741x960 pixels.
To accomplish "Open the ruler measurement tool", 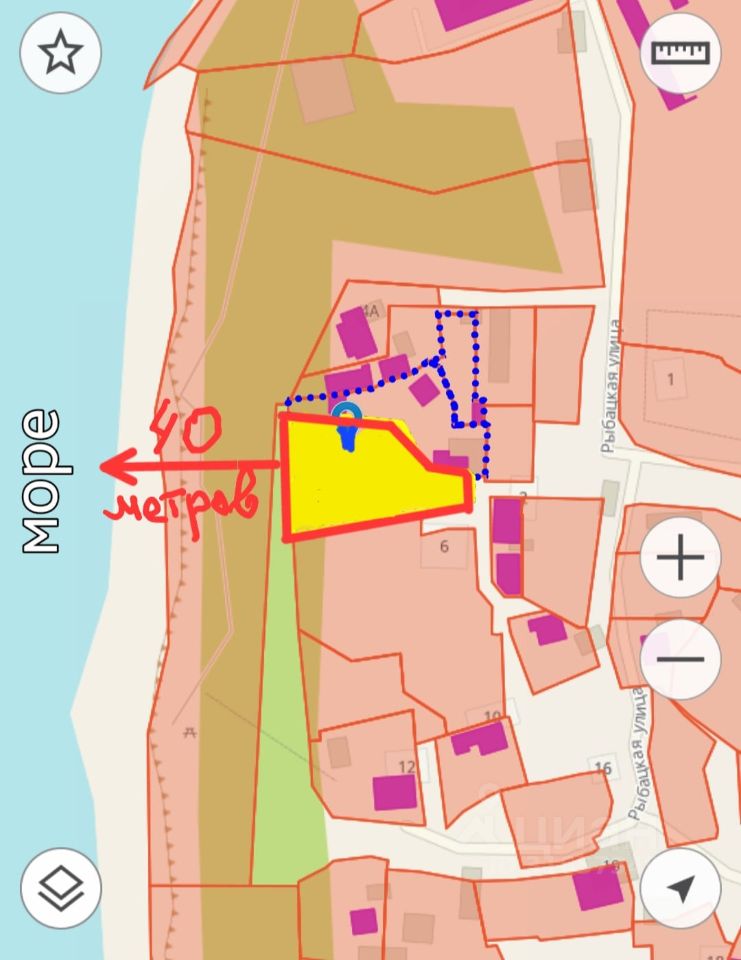I will (x=680, y=53).
